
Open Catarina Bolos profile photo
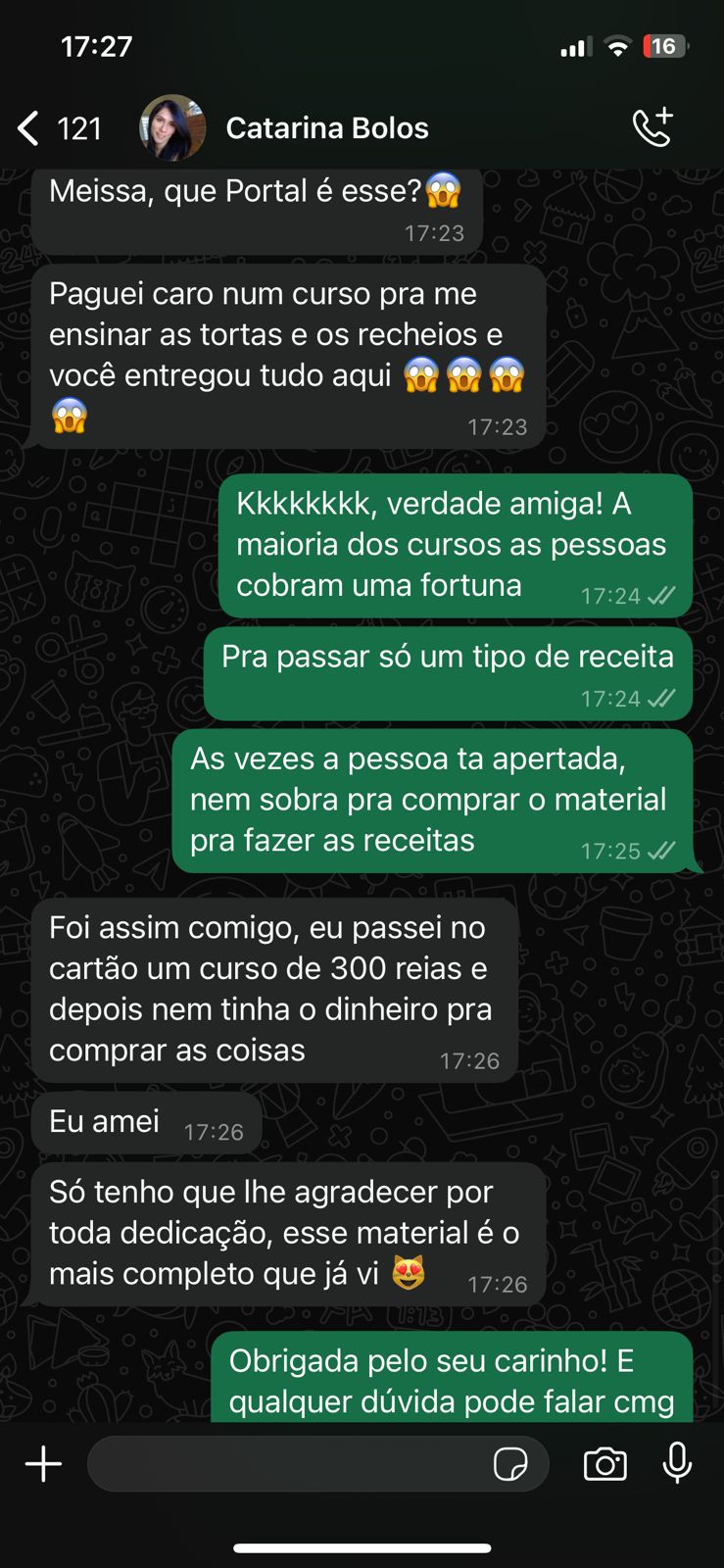pyautogui.click(x=172, y=127)
